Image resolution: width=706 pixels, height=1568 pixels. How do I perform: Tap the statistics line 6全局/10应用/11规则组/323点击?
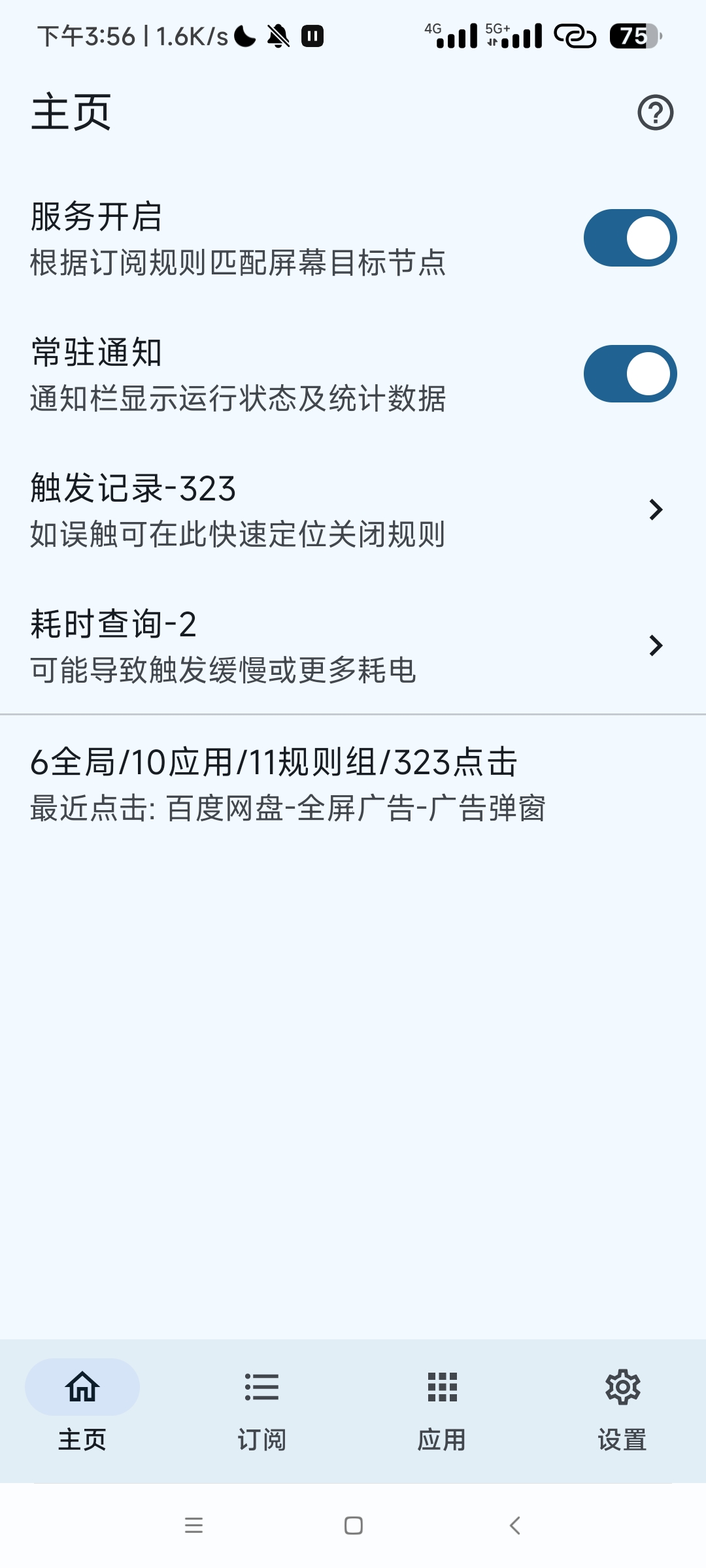click(273, 764)
